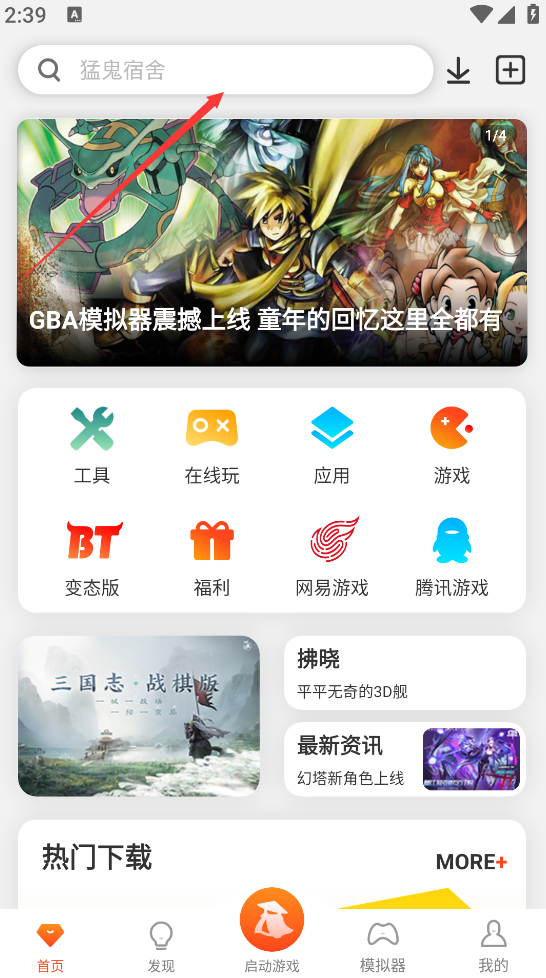Image resolution: width=546 pixels, height=978 pixels.
Task: Open the 福利 gift section
Action: (212, 558)
